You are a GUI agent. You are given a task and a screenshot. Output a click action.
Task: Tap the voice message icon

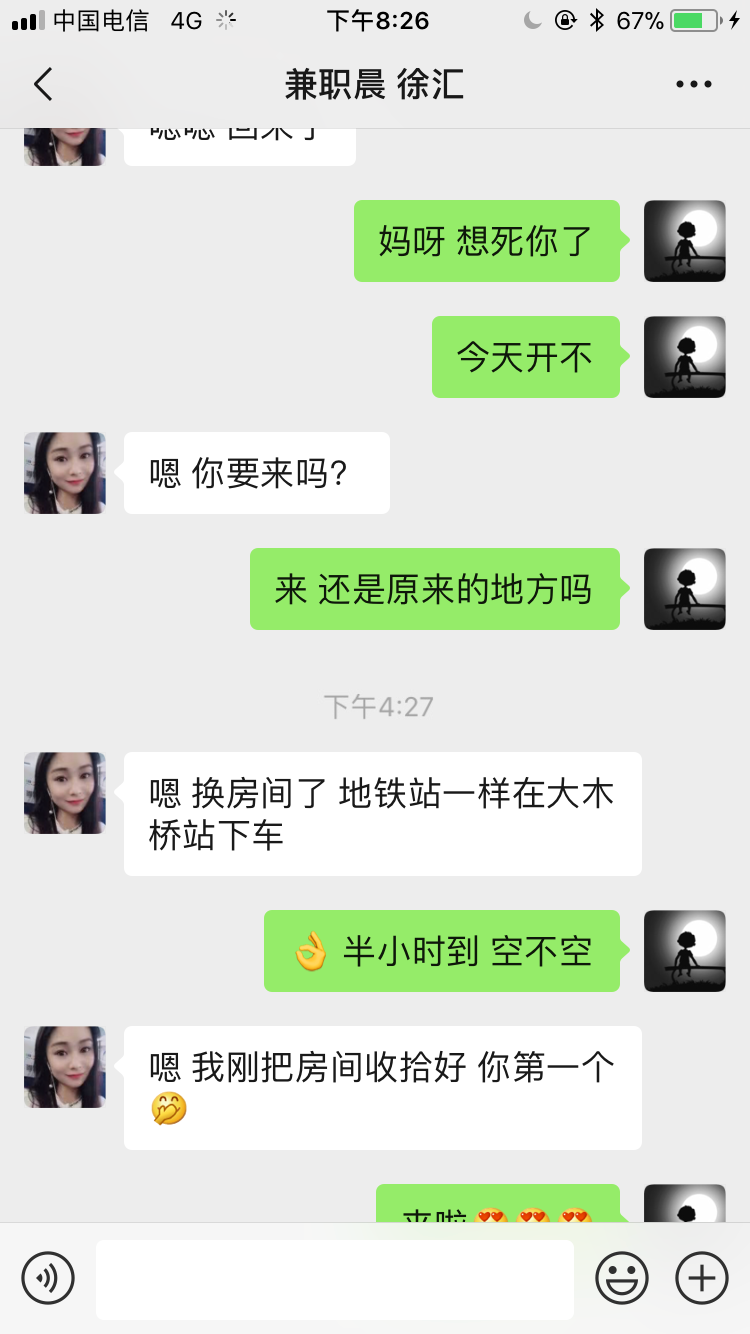pyautogui.click(x=49, y=1277)
